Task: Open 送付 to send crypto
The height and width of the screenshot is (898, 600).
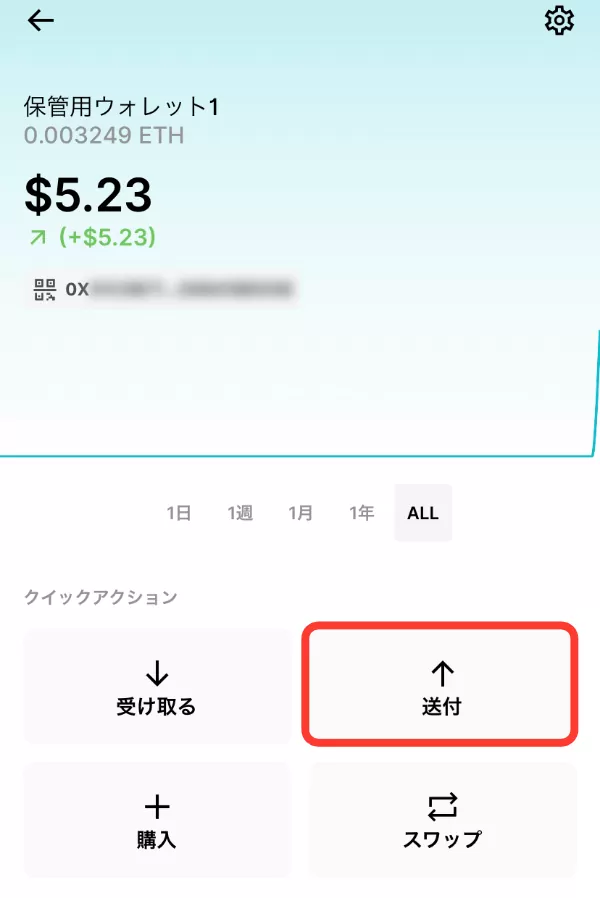Action: coord(441,686)
